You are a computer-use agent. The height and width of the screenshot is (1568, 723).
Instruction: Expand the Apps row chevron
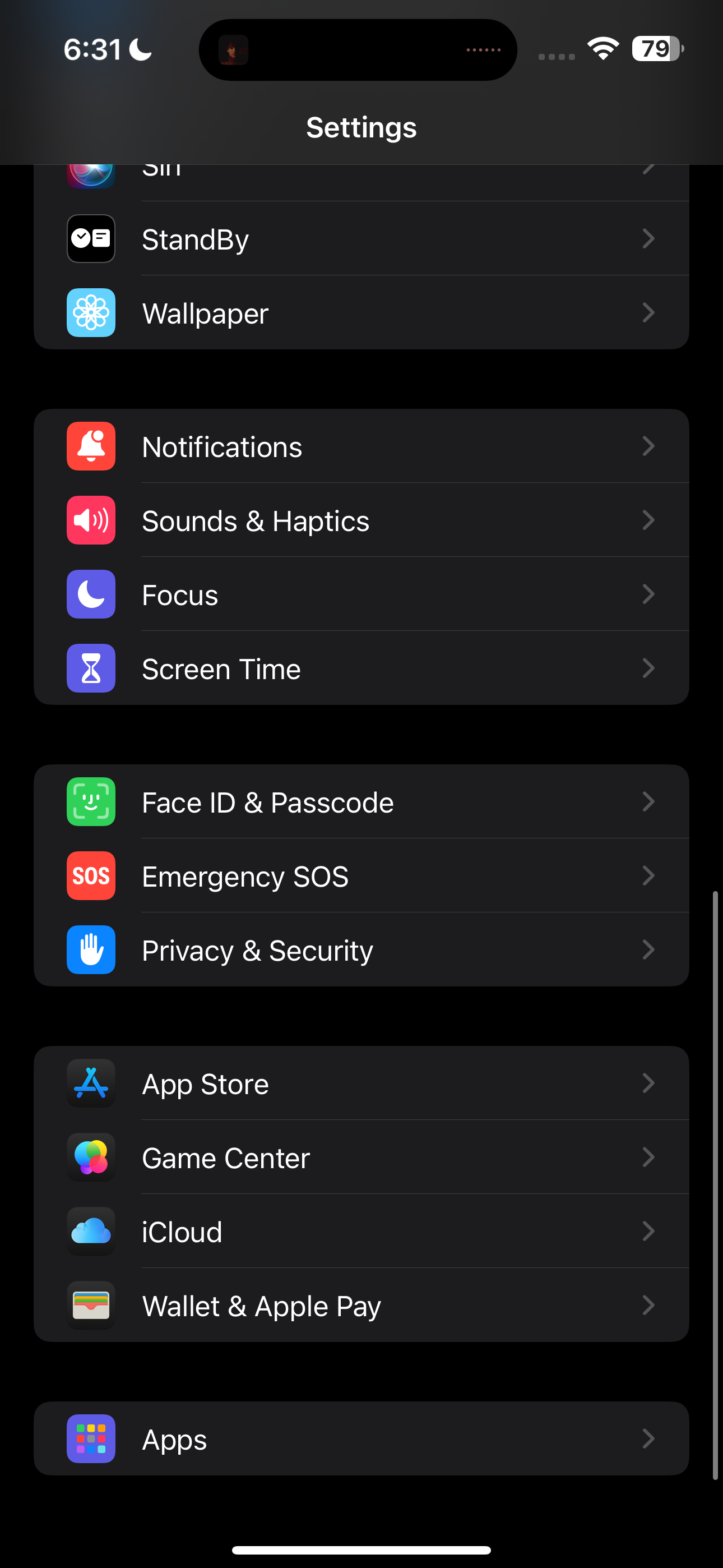(x=649, y=1439)
